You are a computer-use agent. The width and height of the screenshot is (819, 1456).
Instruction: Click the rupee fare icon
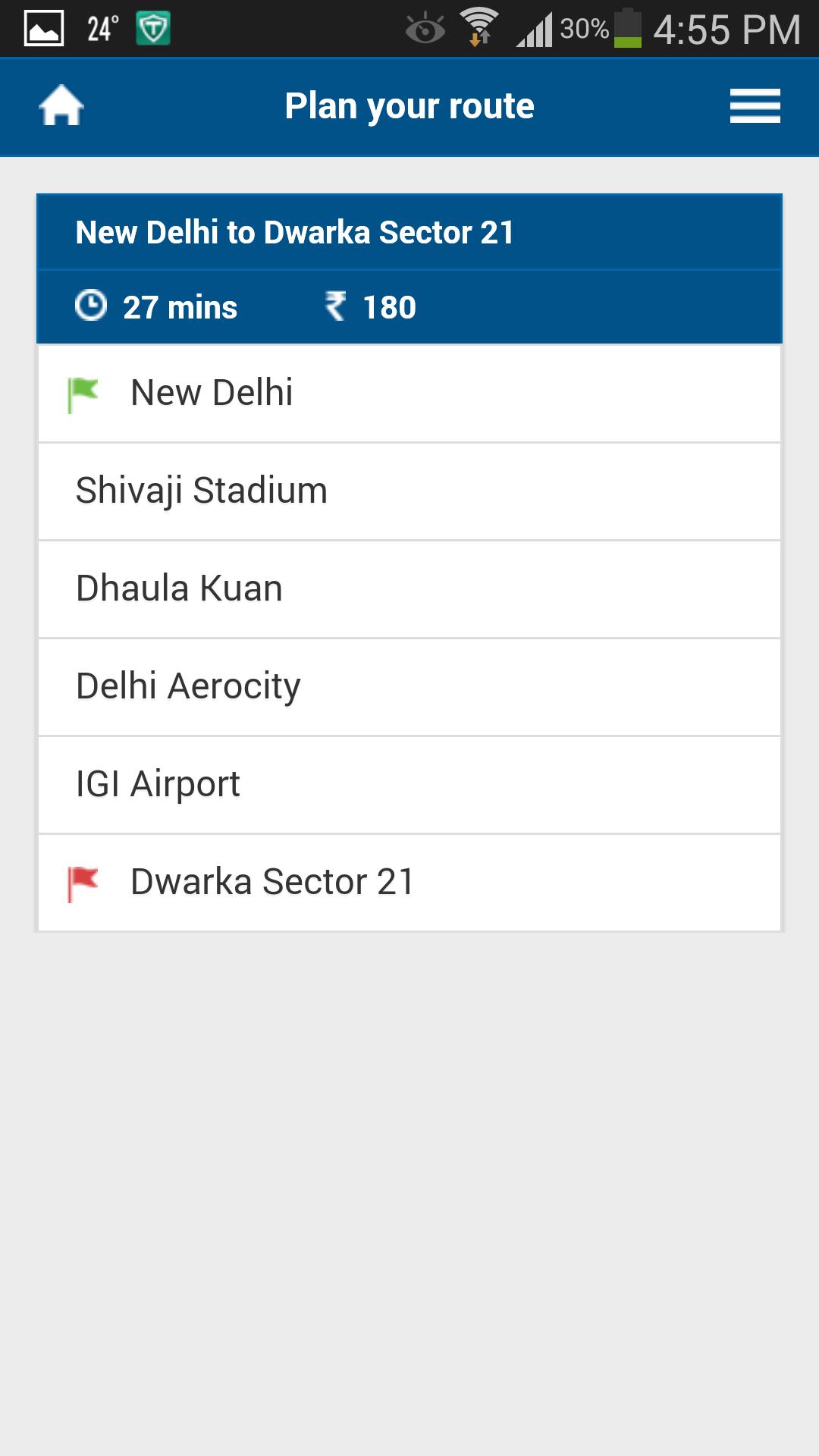(335, 306)
